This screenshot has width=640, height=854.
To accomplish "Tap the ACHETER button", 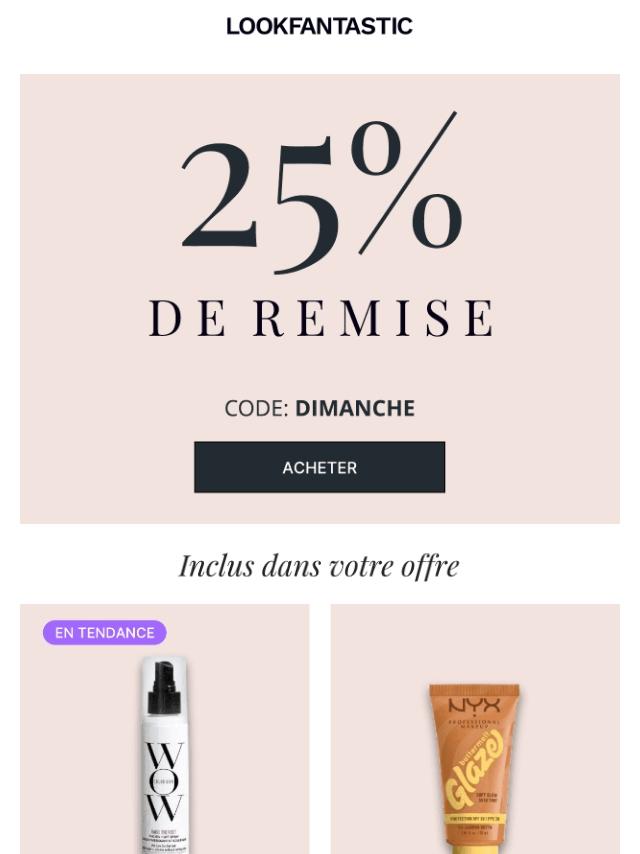I will pos(319,467).
